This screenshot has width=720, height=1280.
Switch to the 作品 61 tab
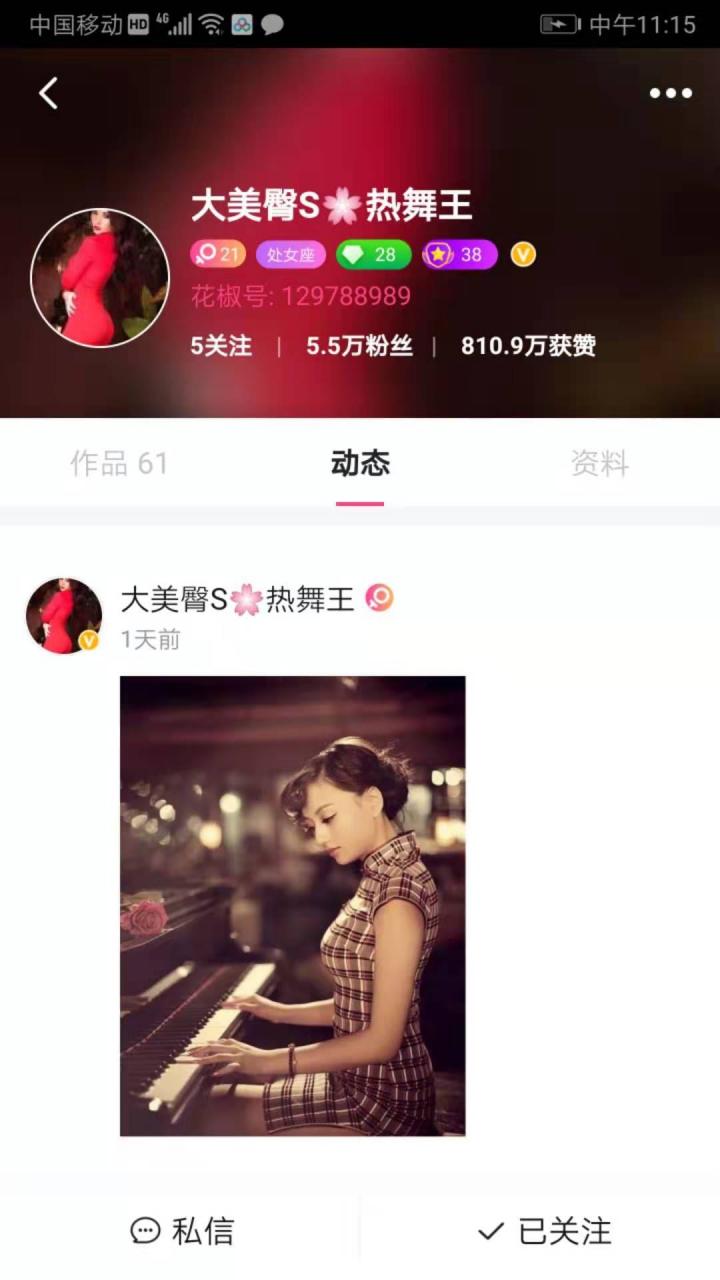click(119, 463)
